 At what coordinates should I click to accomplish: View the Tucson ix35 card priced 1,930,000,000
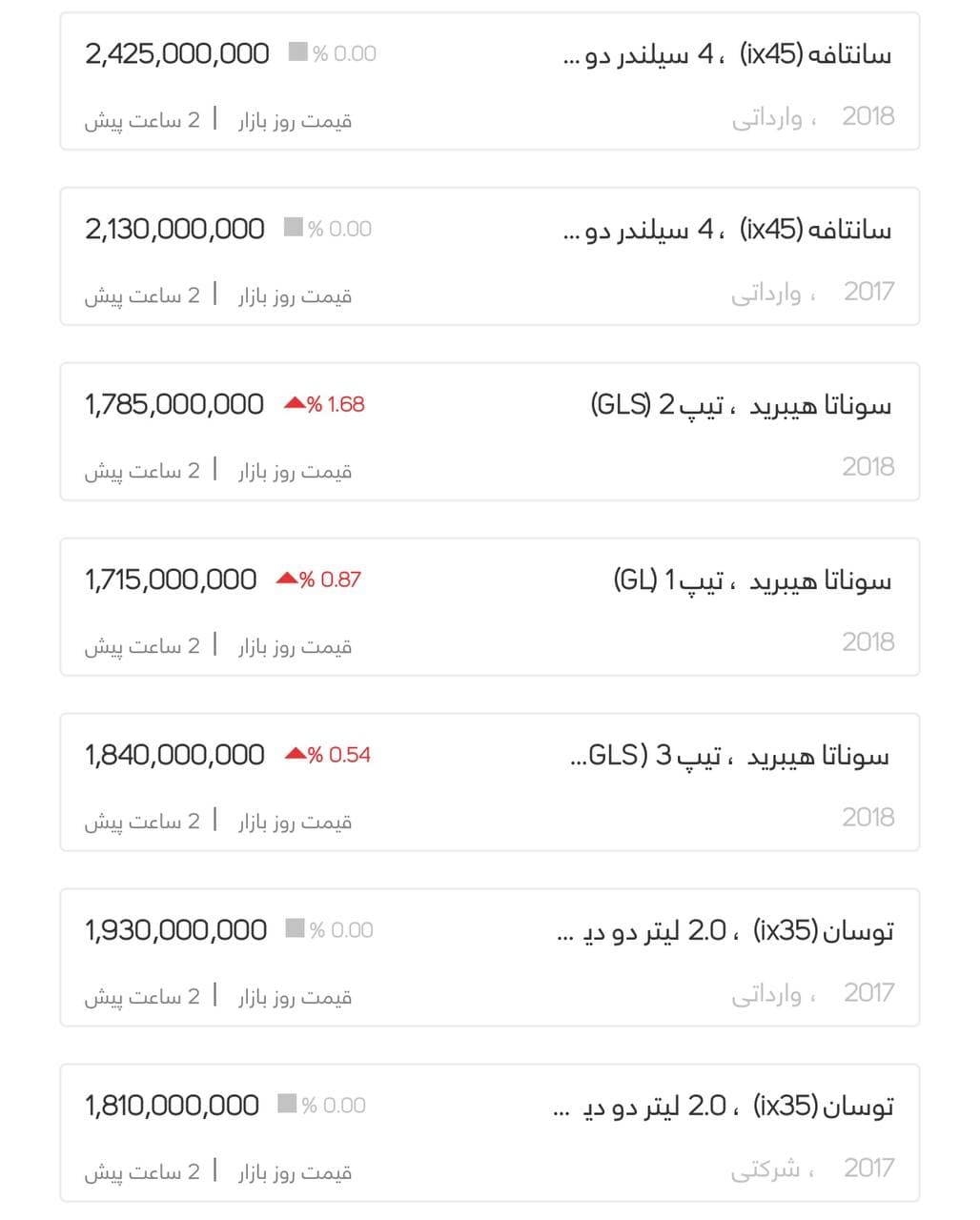(x=490, y=959)
